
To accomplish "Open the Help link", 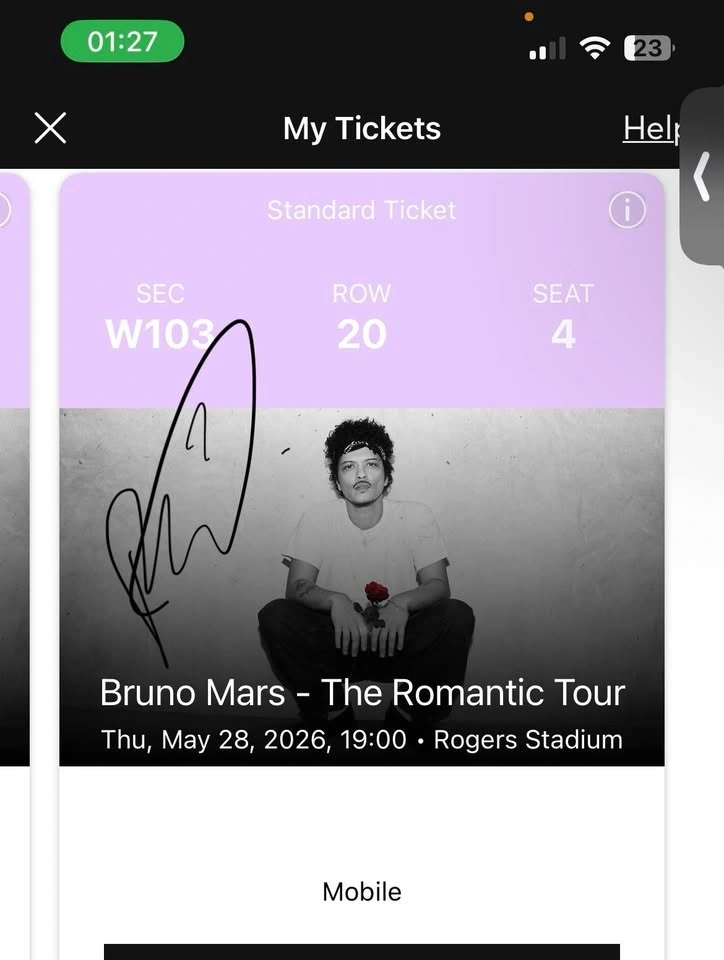I will tap(650, 128).
